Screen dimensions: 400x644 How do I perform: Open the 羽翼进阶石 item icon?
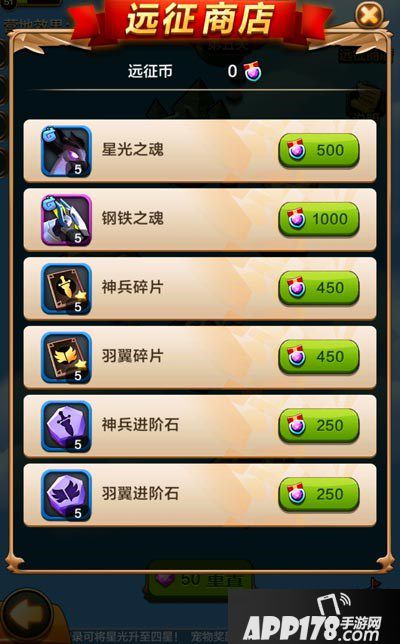(x=66, y=495)
